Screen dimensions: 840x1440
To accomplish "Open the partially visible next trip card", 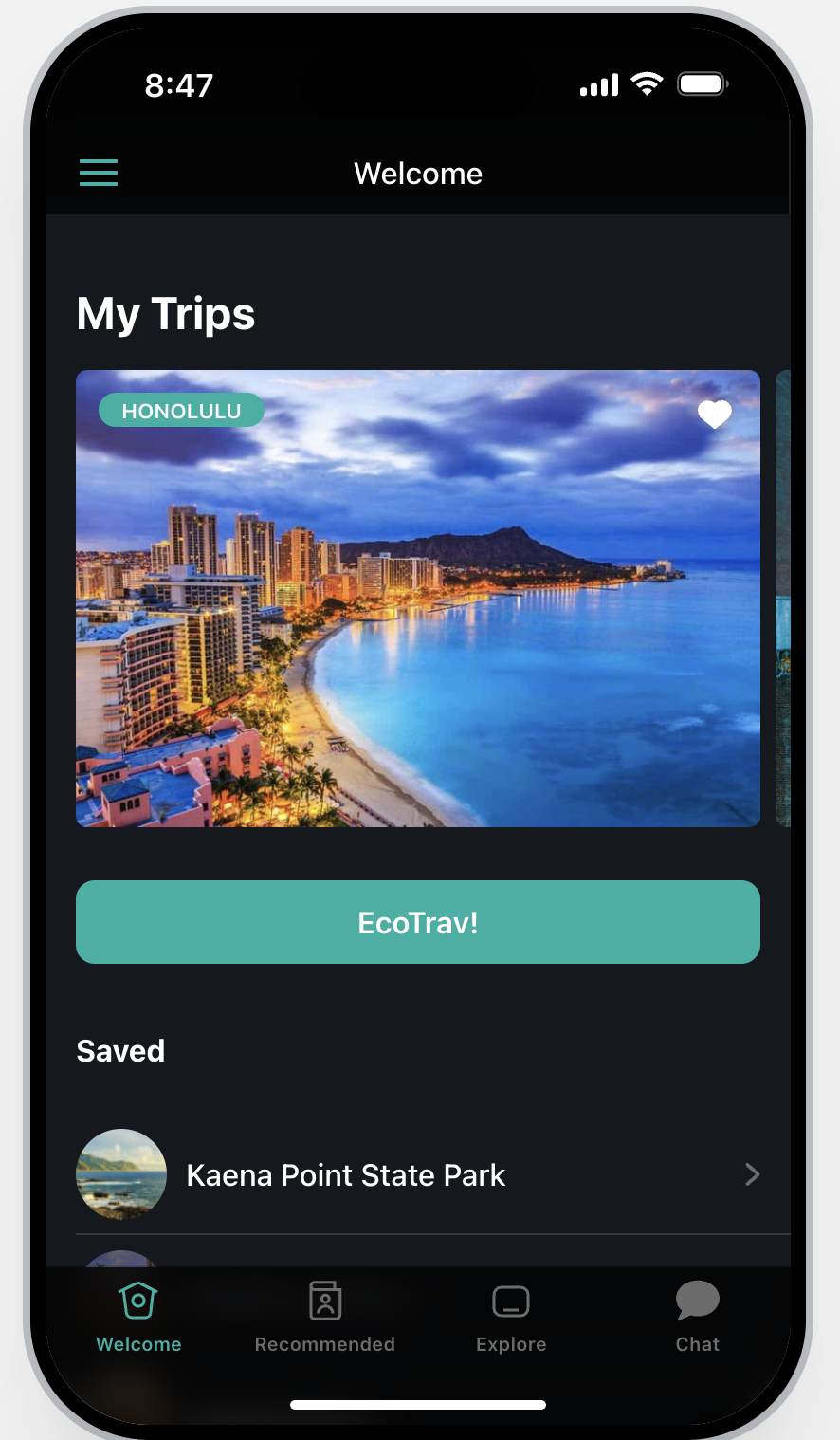I will [783, 598].
